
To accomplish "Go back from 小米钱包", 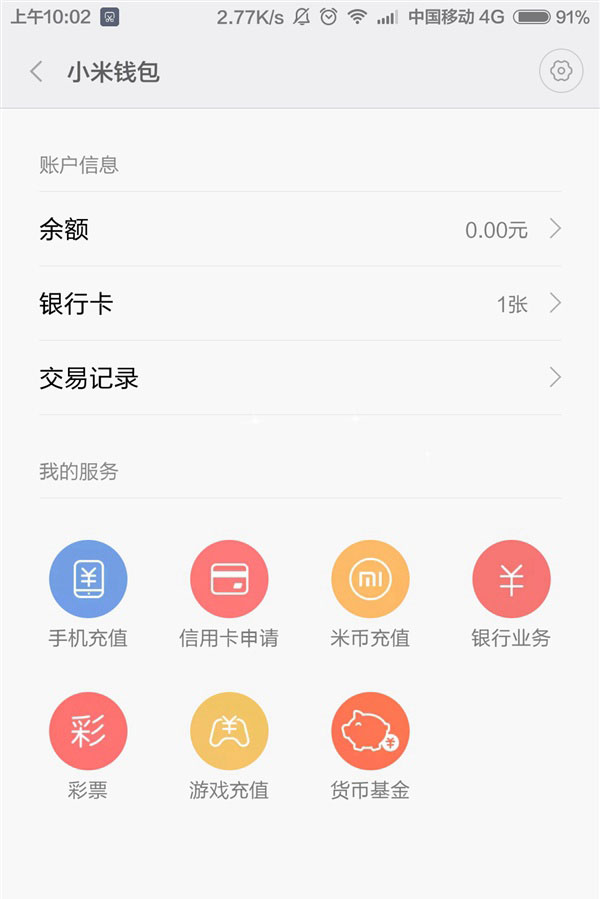I will point(37,72).
